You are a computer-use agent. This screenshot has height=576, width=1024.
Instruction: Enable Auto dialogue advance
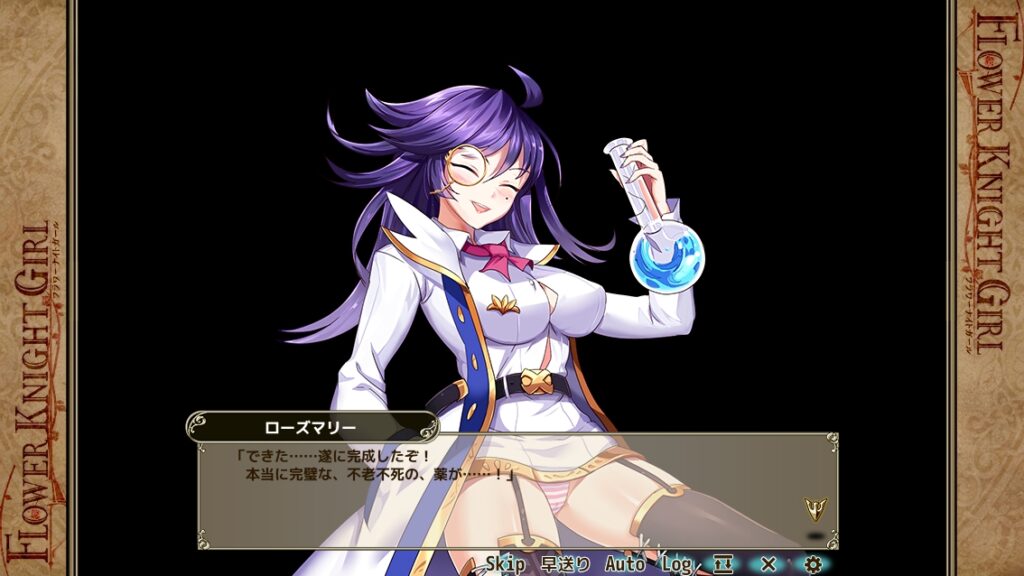(x=624, y=565)
